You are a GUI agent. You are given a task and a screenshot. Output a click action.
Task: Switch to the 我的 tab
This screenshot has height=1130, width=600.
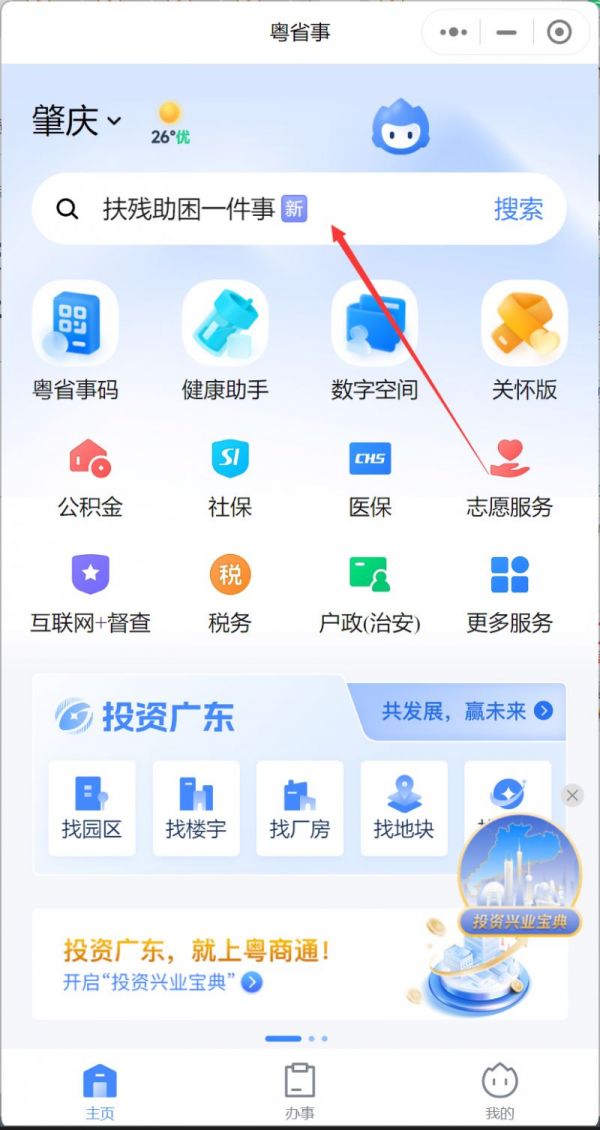pos(499,1091)
